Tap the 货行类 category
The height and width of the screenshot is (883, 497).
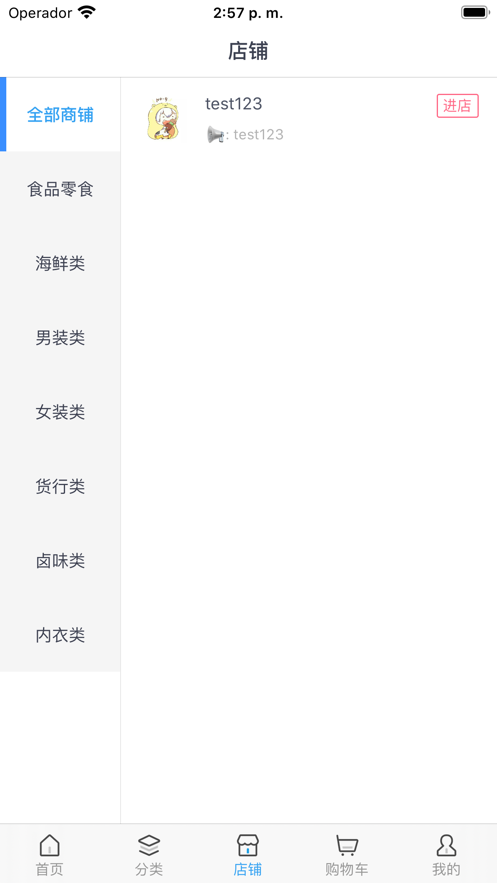pos(60,487)
